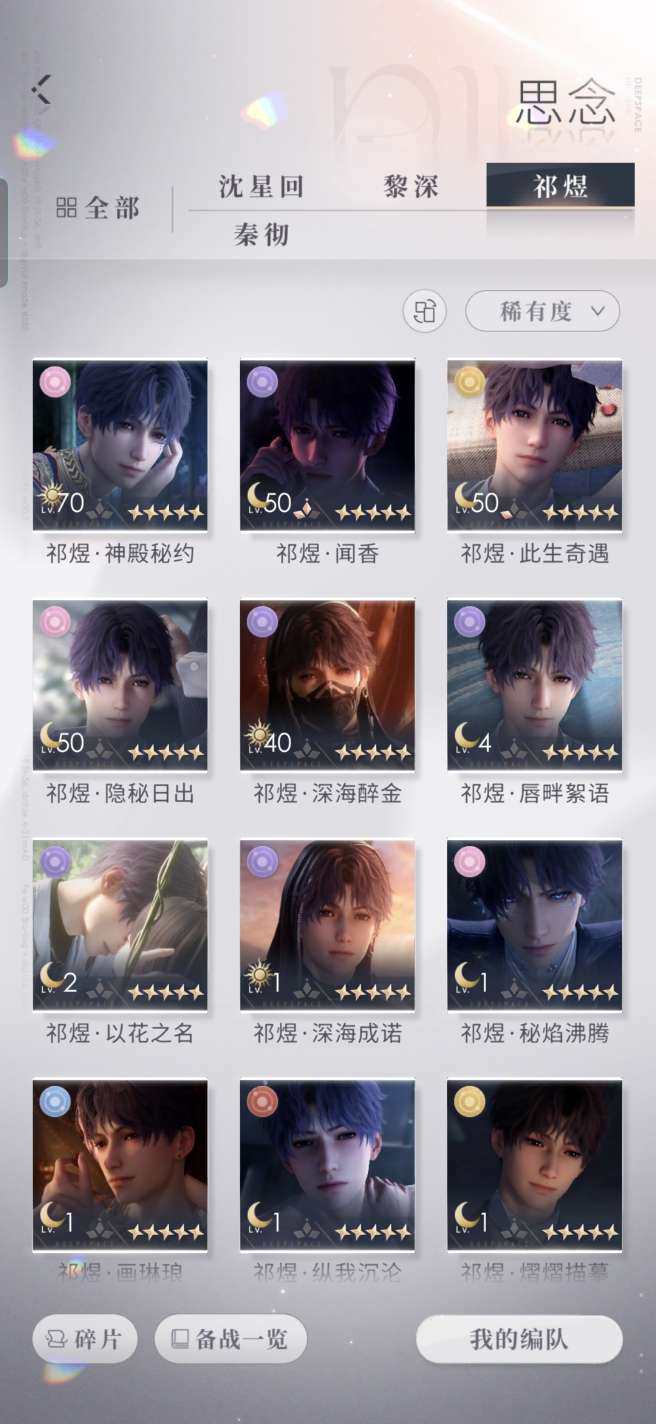Go to 我的编队
Viewport: 656px width, 1424px height.
[x=519, y=1339]
